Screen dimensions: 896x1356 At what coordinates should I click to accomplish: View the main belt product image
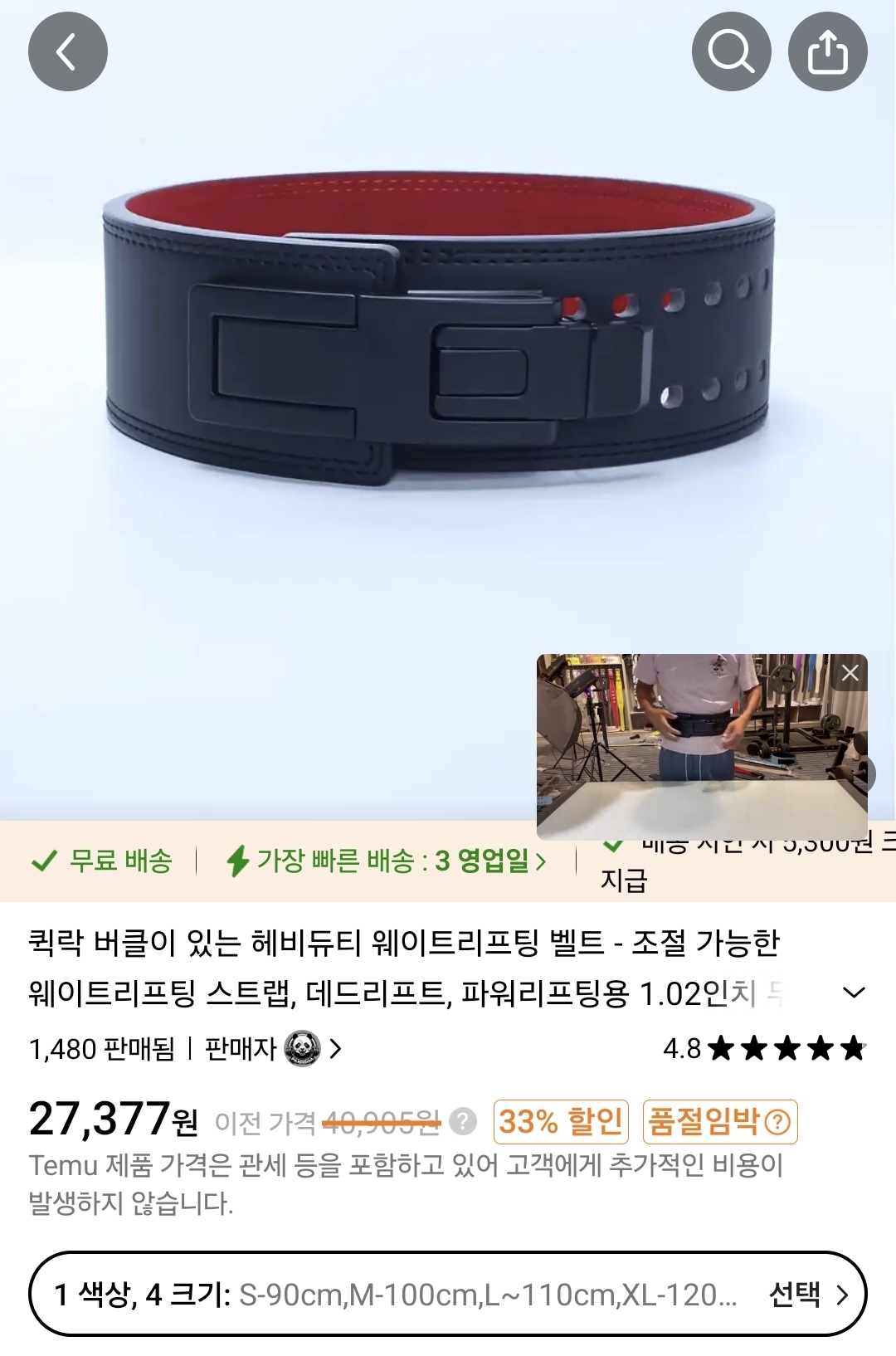point(440,332)
